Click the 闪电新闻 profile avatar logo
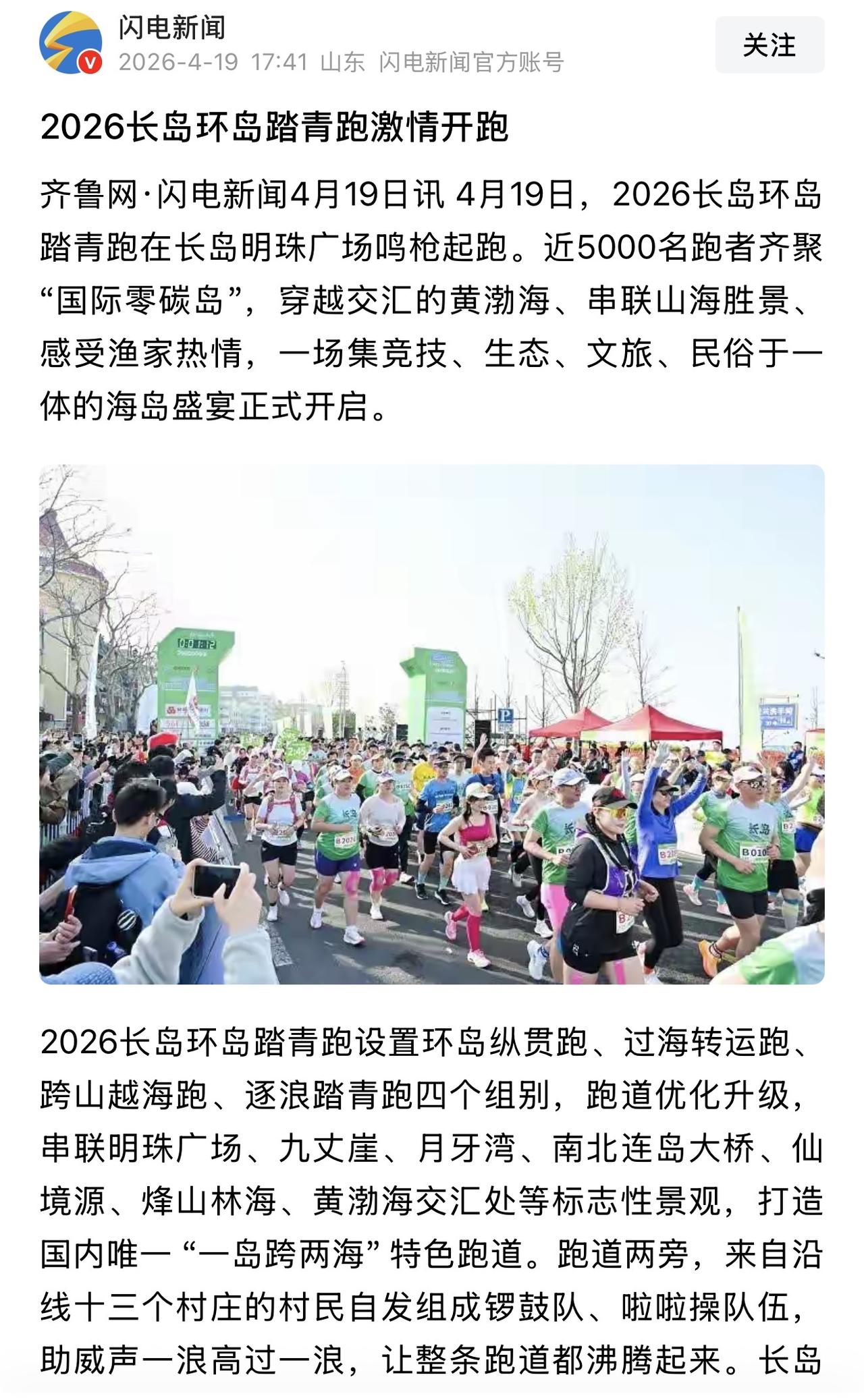This screenshot has height=1400, width=864. 71,44
